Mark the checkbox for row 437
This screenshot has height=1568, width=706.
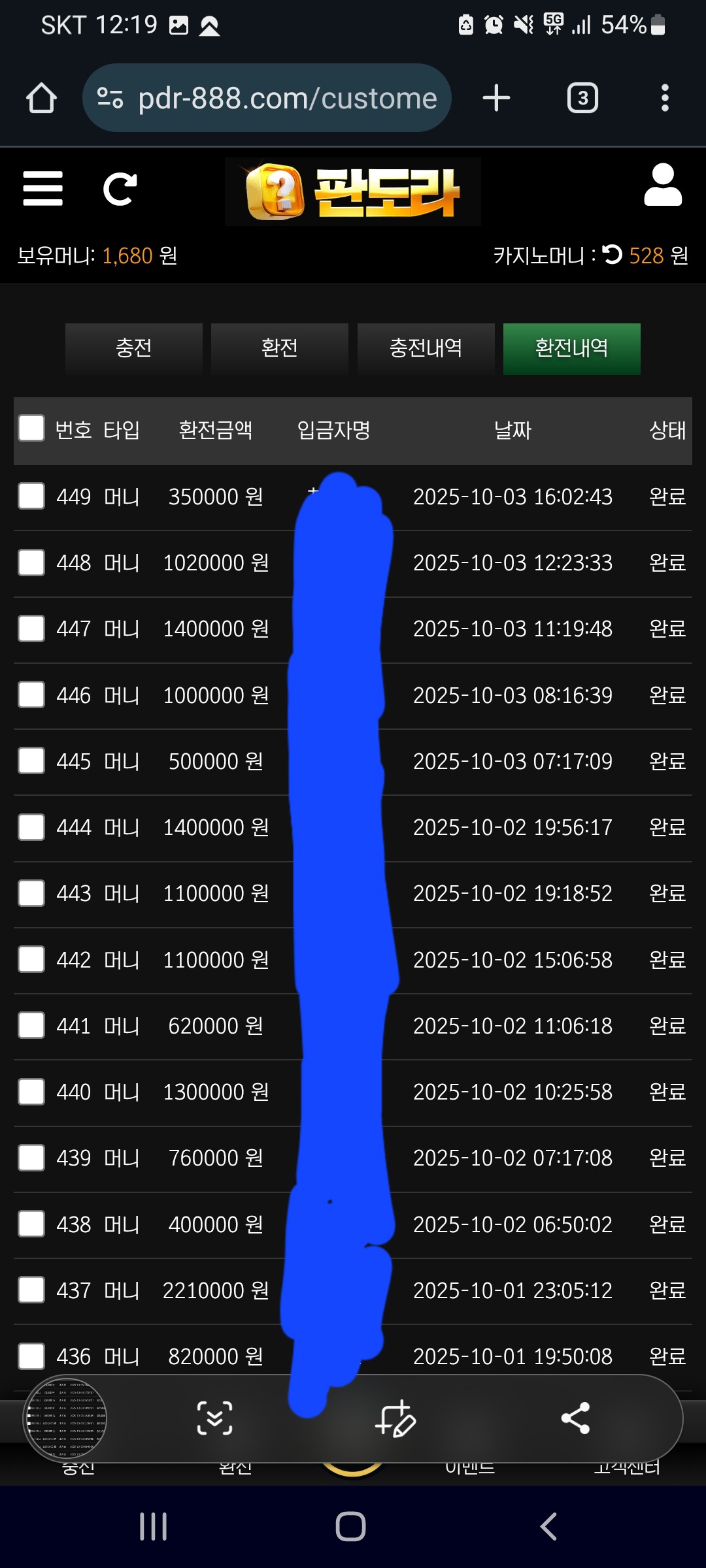(31, 1290)
